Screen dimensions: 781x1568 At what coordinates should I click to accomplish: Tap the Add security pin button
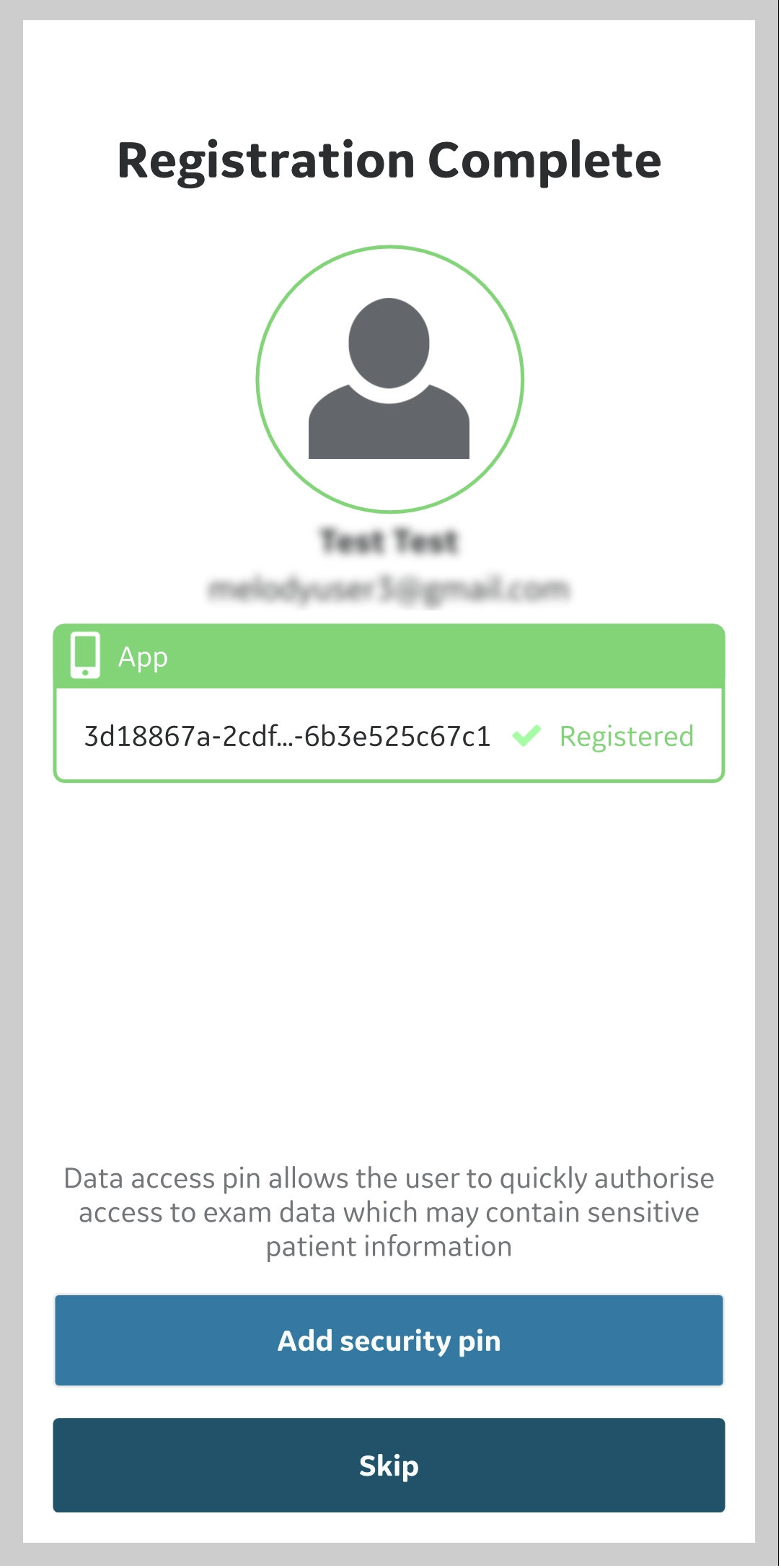[389, 1341]
